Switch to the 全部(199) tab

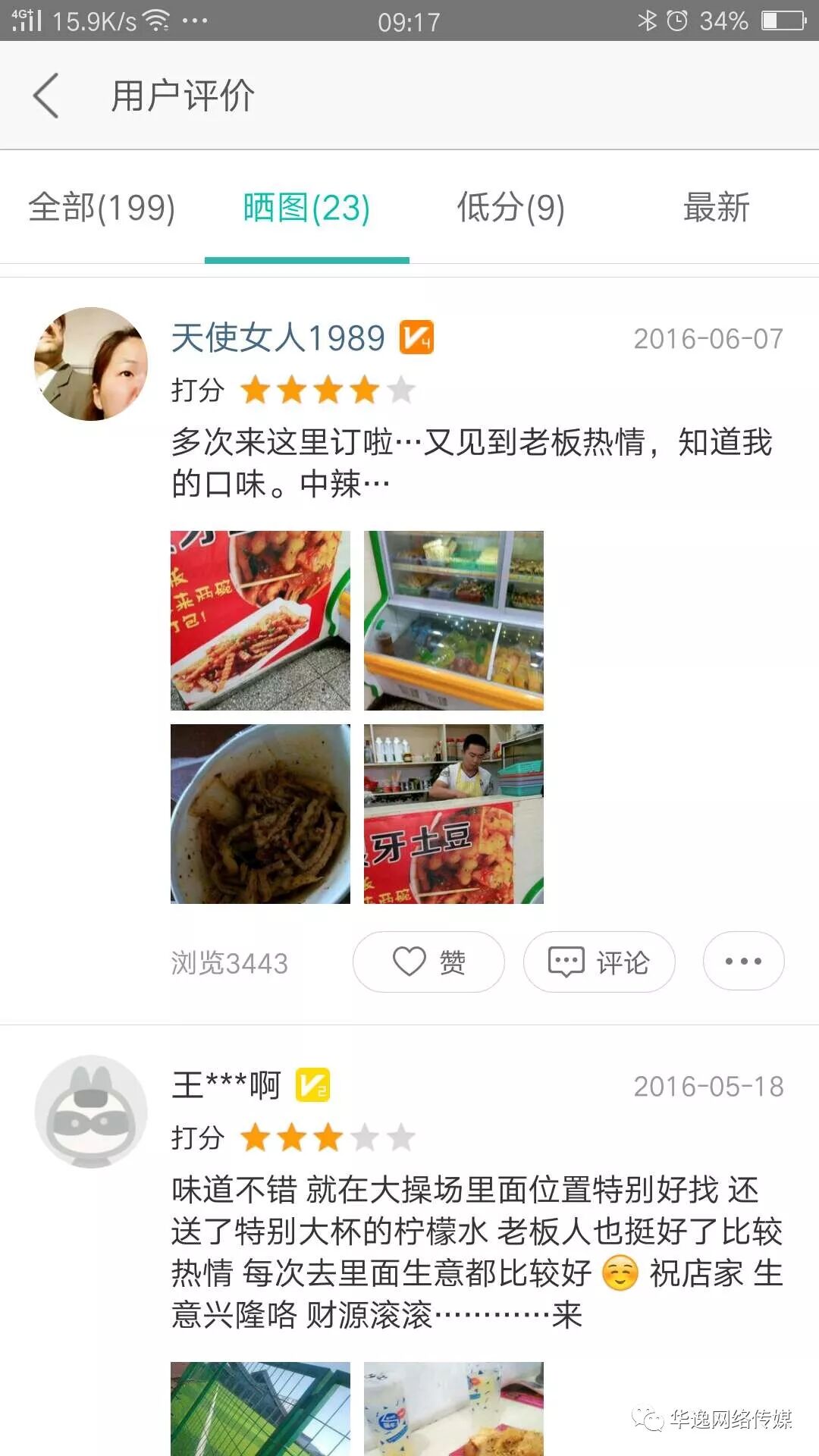102,208
